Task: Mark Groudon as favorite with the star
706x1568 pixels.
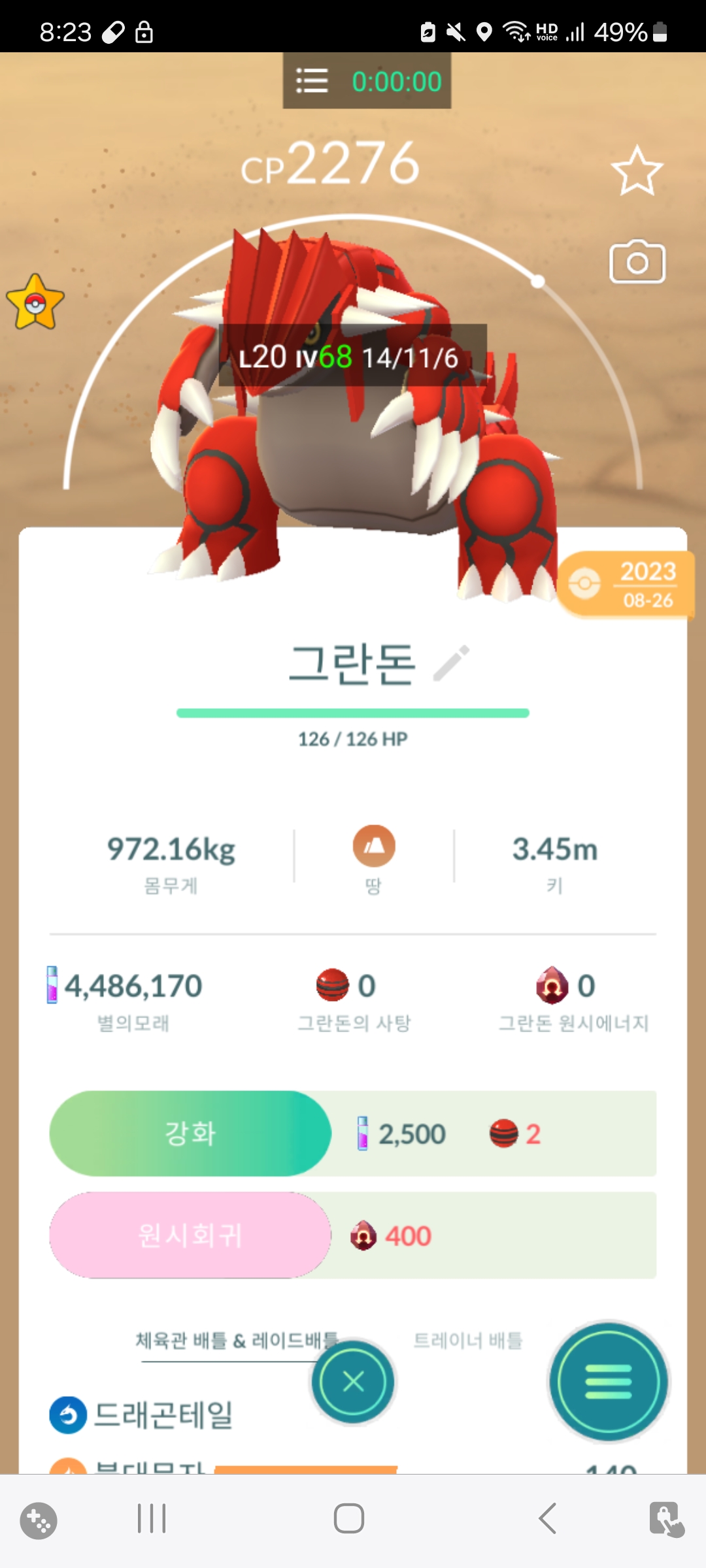Action: click(637, 171)
